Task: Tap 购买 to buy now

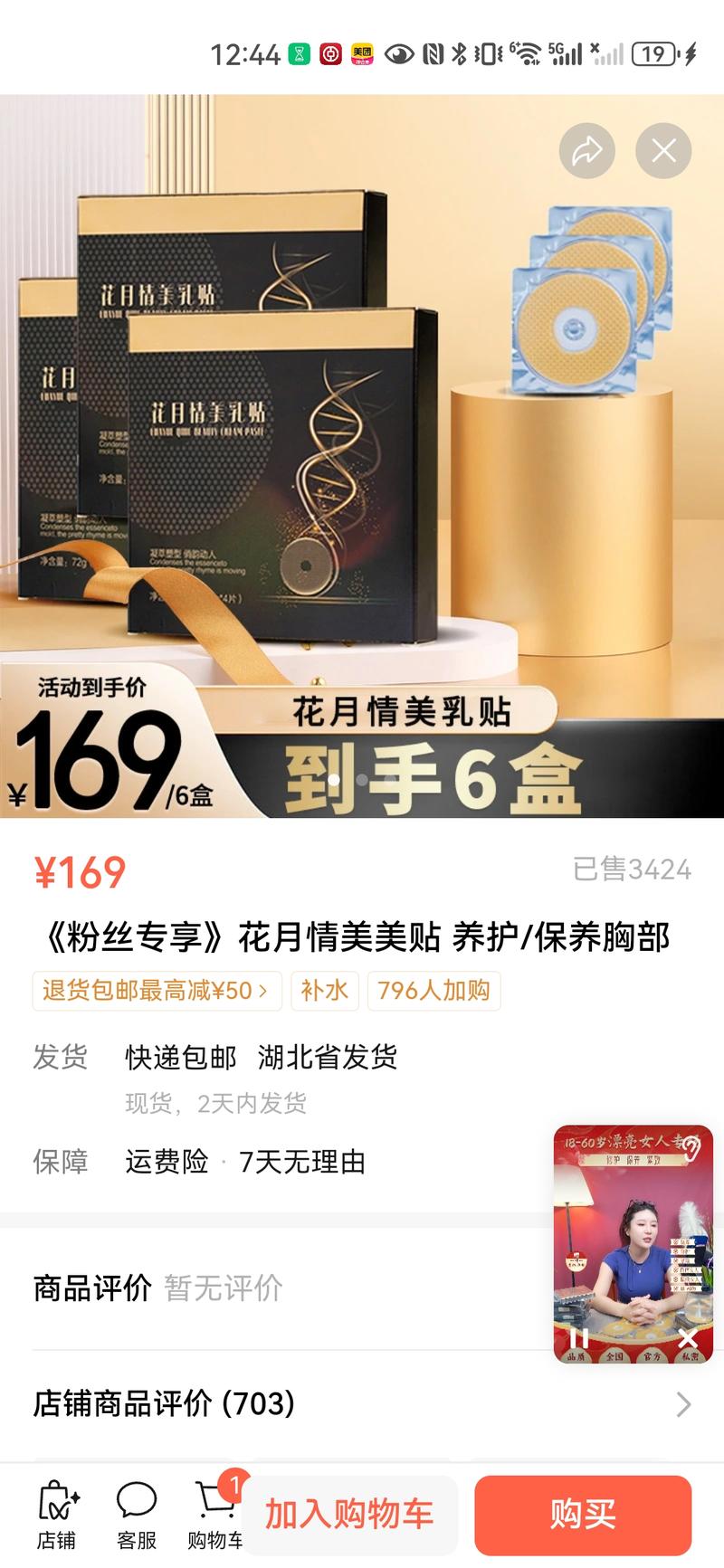Action: point(583,1515)
